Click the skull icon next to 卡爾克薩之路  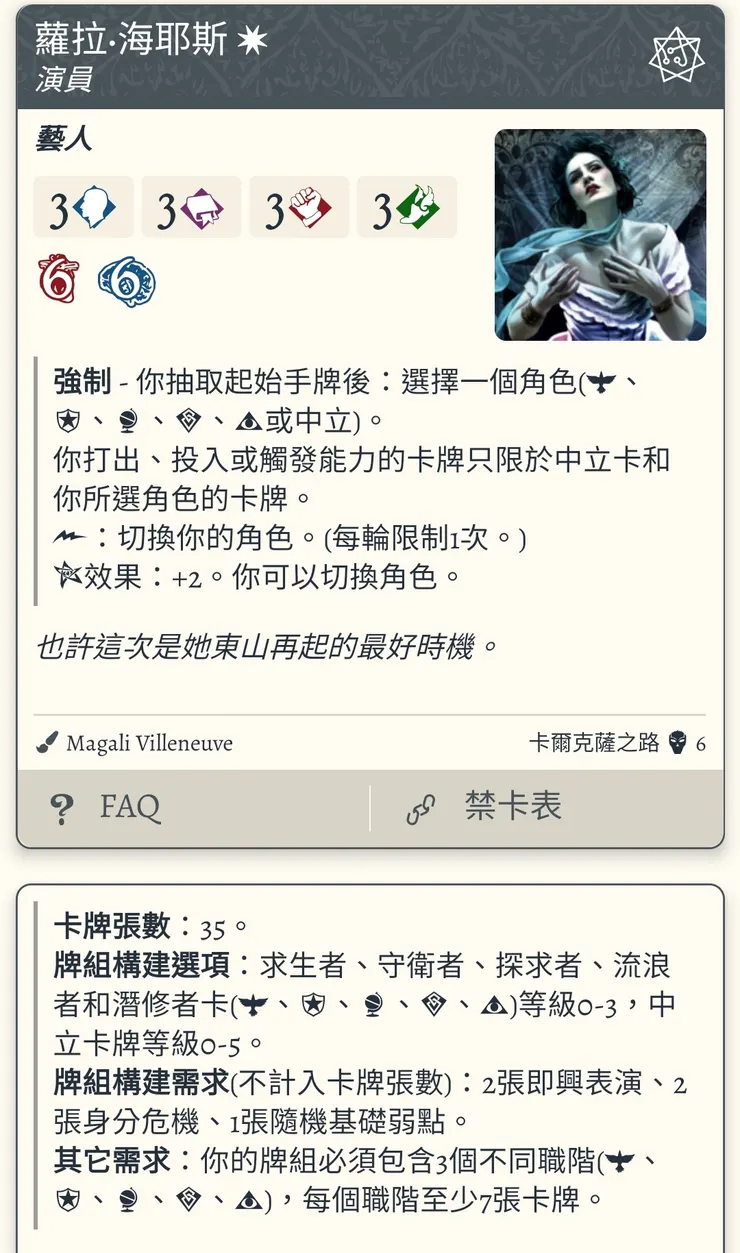pyautogui.click(x=678, y=743)
